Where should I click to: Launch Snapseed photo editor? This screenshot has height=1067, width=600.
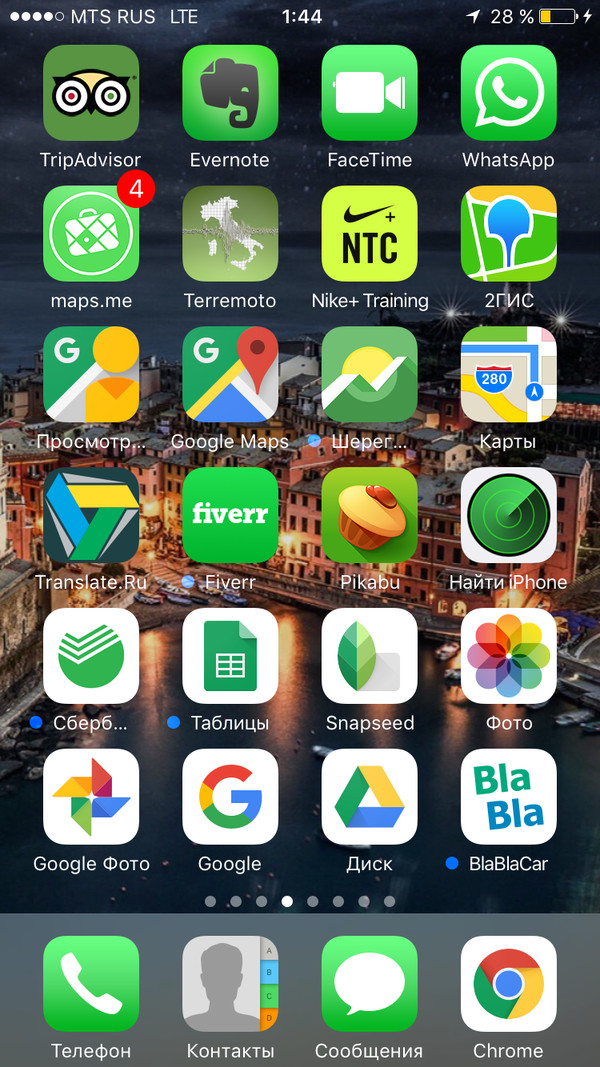[369, 656]
